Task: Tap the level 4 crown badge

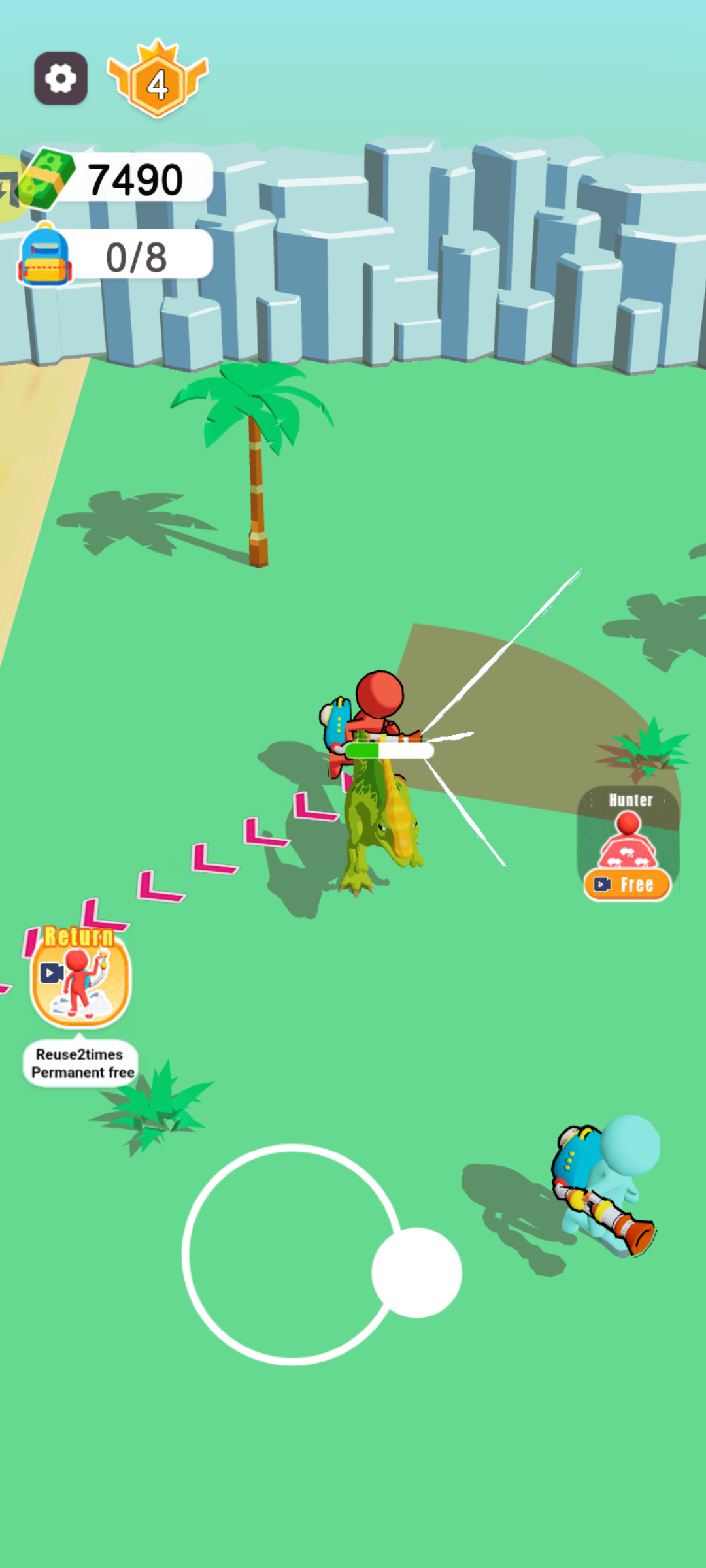Action: pos(158,82)
